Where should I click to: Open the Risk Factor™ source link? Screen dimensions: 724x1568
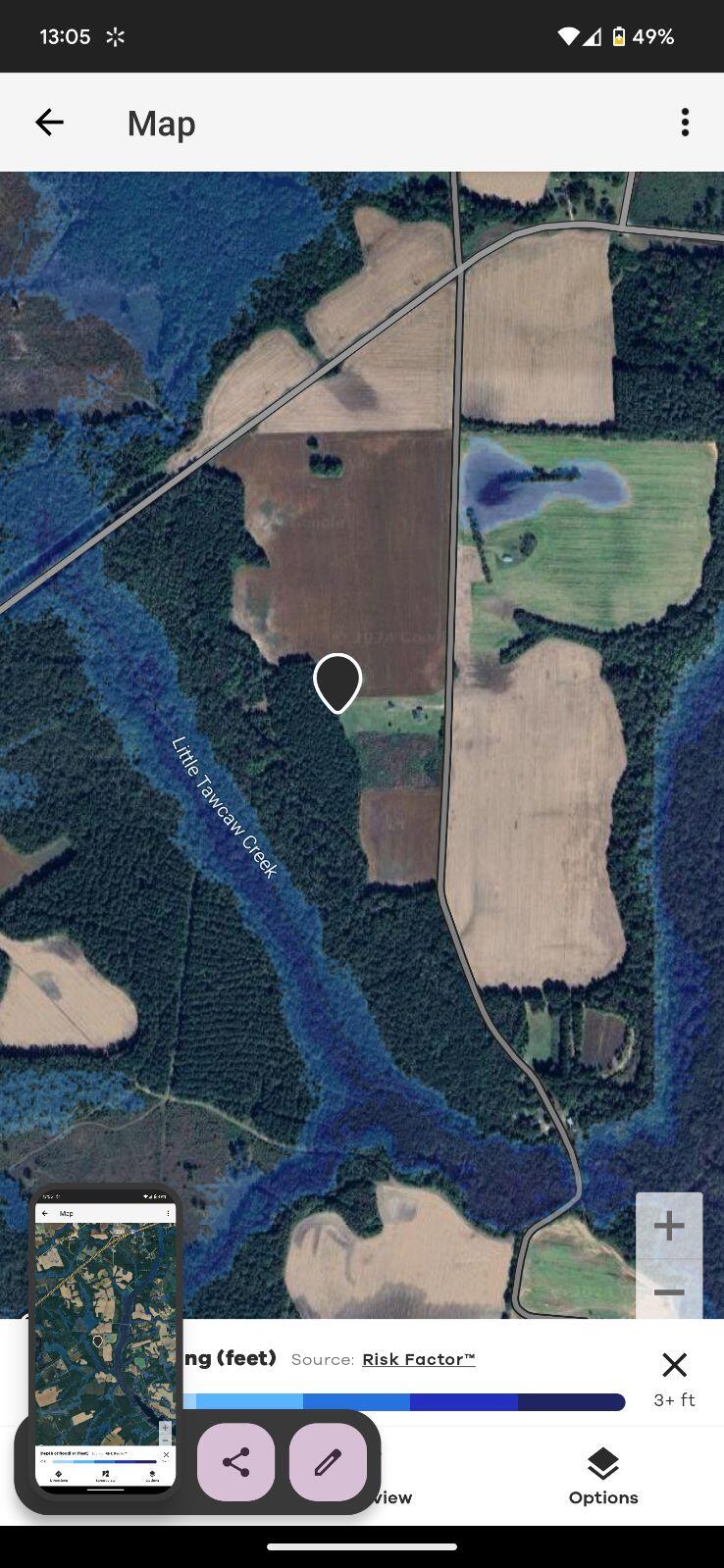point(419,1359)
